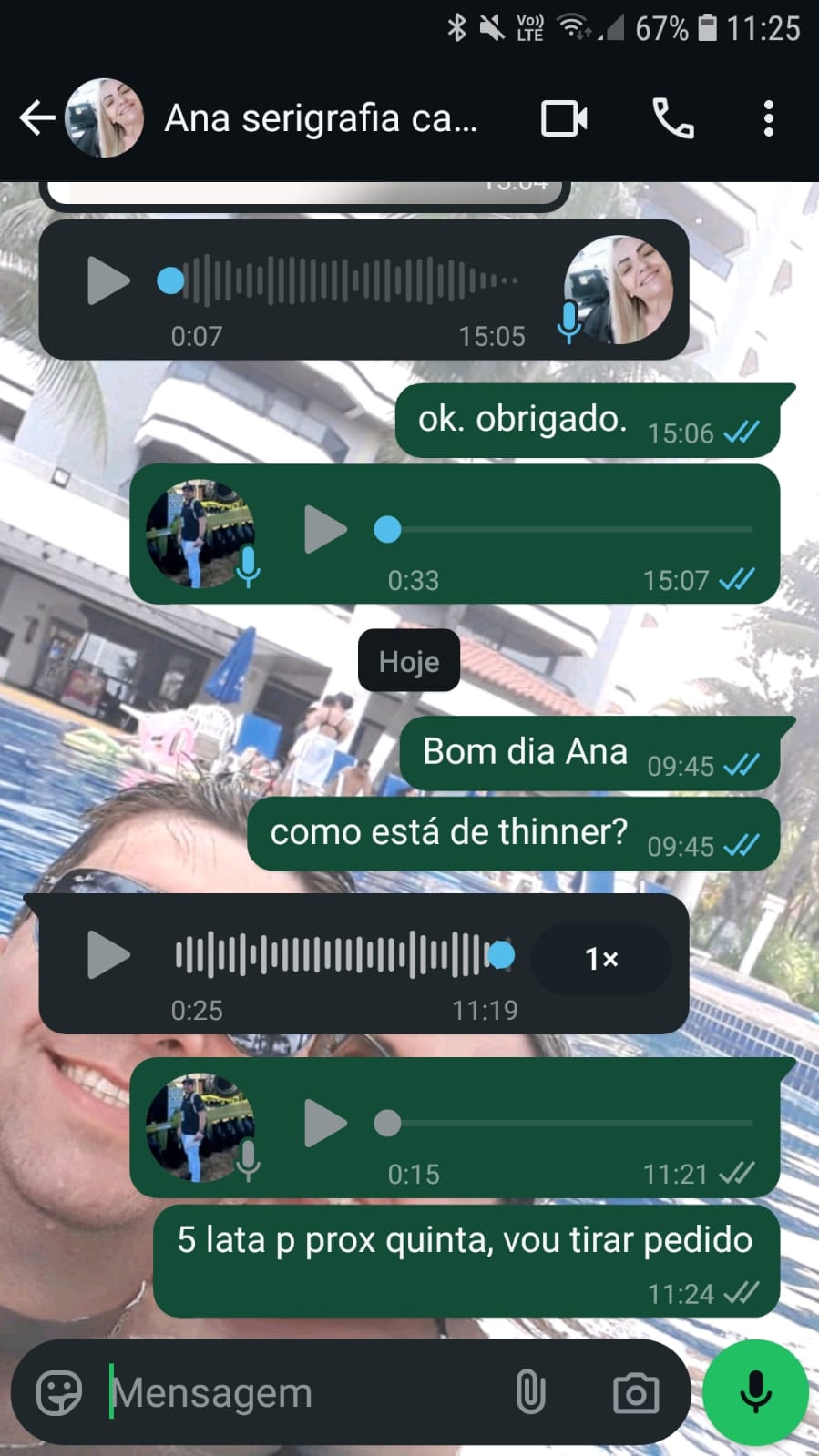This screenshot has height=1456, width=819.
Task: Go back to the chat list
Action: coord(36,118)
